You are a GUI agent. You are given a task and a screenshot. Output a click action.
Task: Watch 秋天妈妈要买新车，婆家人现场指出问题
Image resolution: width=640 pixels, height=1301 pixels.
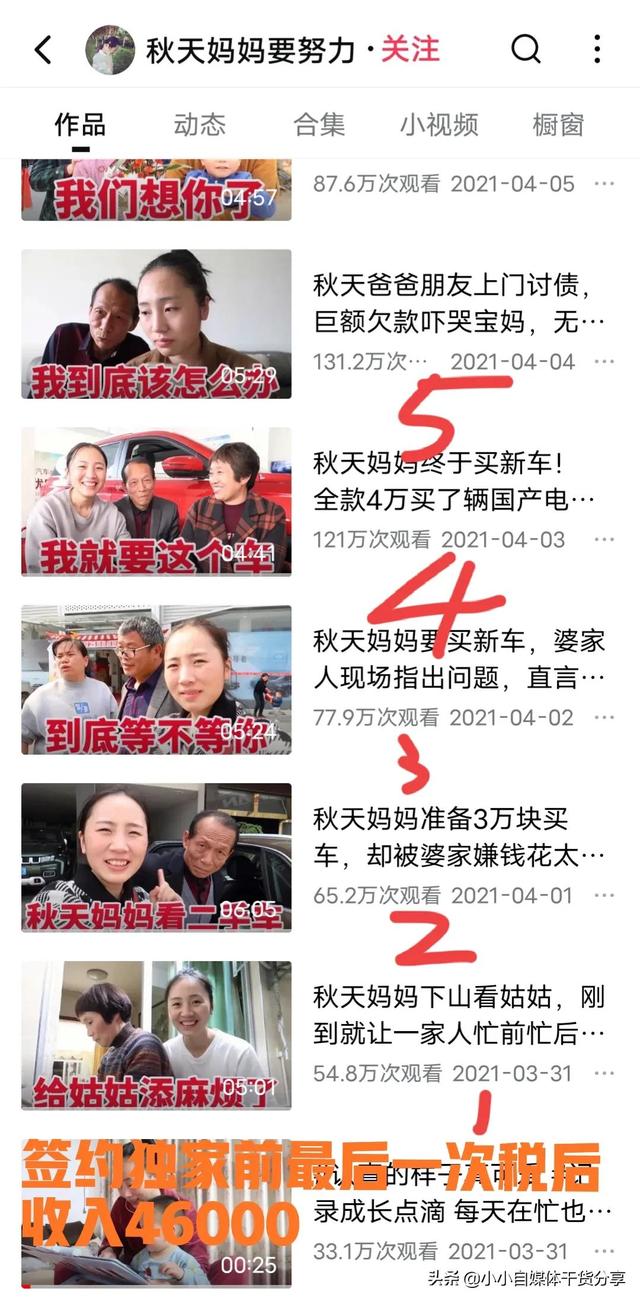tap(157, 680)
